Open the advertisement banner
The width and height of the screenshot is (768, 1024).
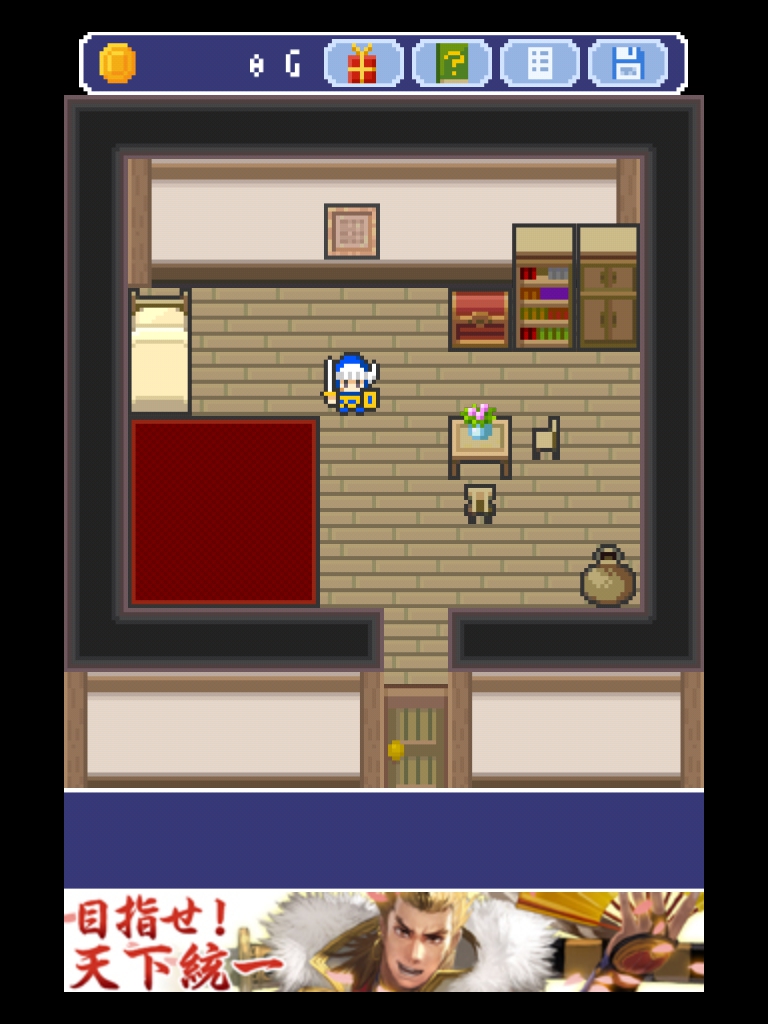pyautogui.click(x=384, y=941)
